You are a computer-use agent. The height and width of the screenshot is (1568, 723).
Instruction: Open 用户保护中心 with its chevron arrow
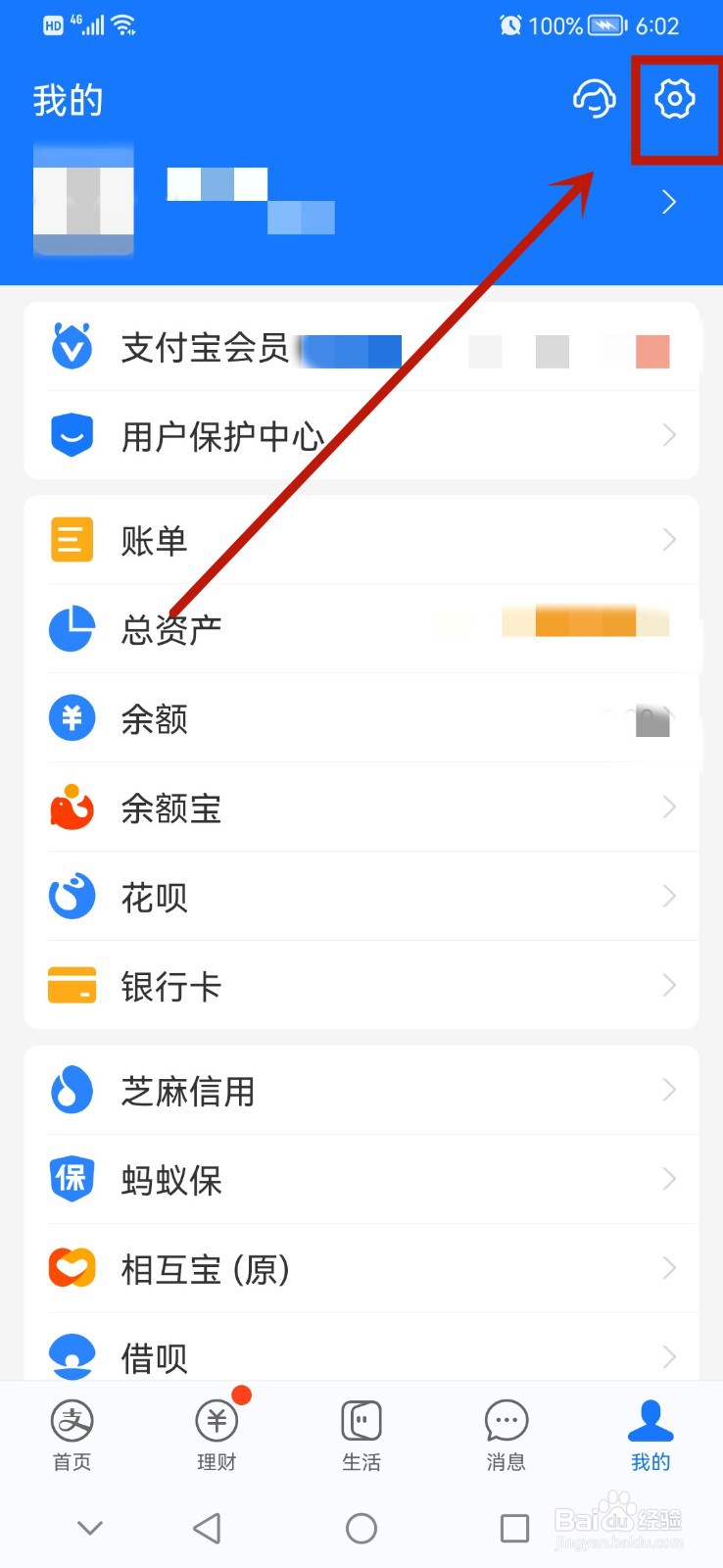669,434
